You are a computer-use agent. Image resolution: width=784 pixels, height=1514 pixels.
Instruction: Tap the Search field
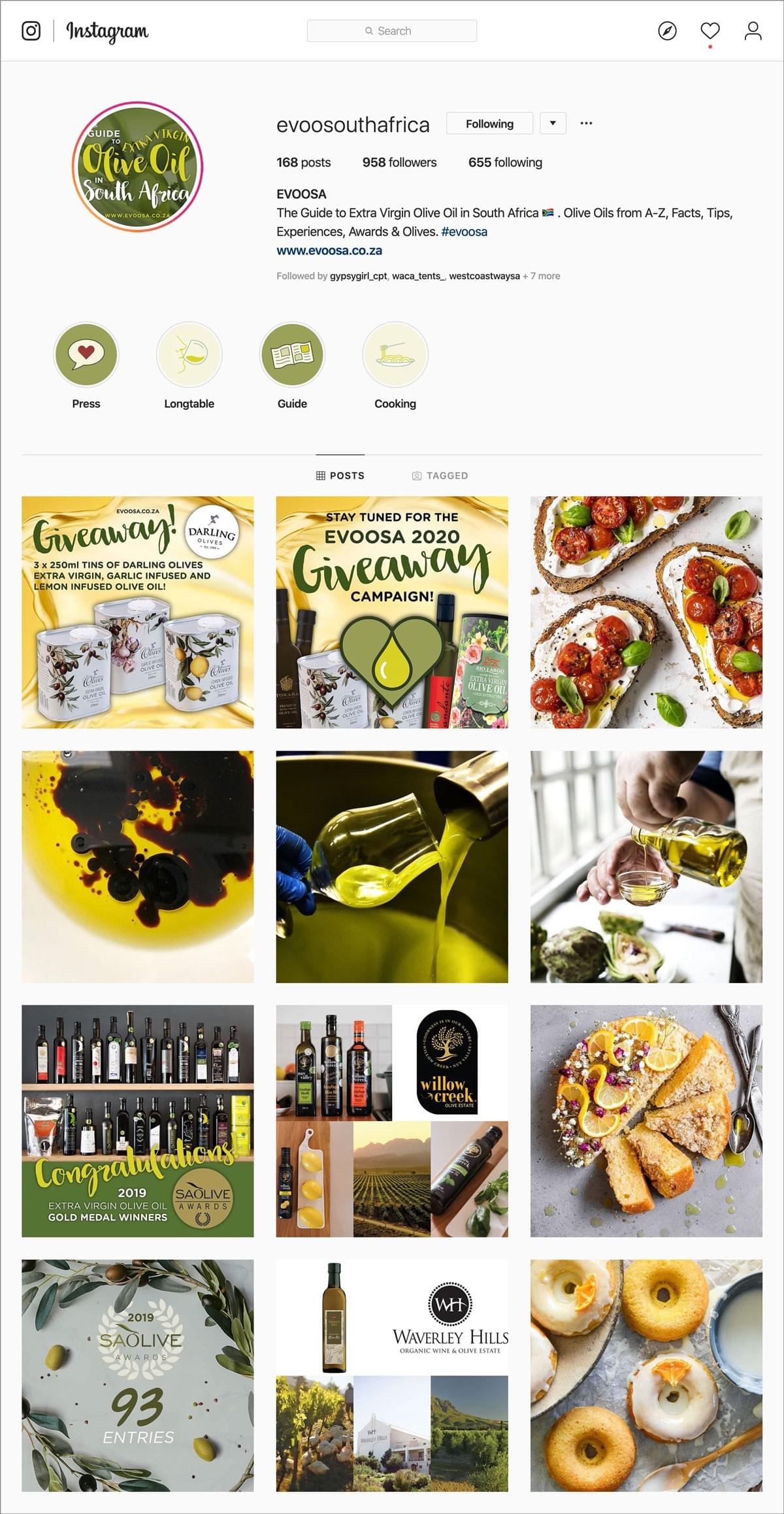(x=392, y=31)
